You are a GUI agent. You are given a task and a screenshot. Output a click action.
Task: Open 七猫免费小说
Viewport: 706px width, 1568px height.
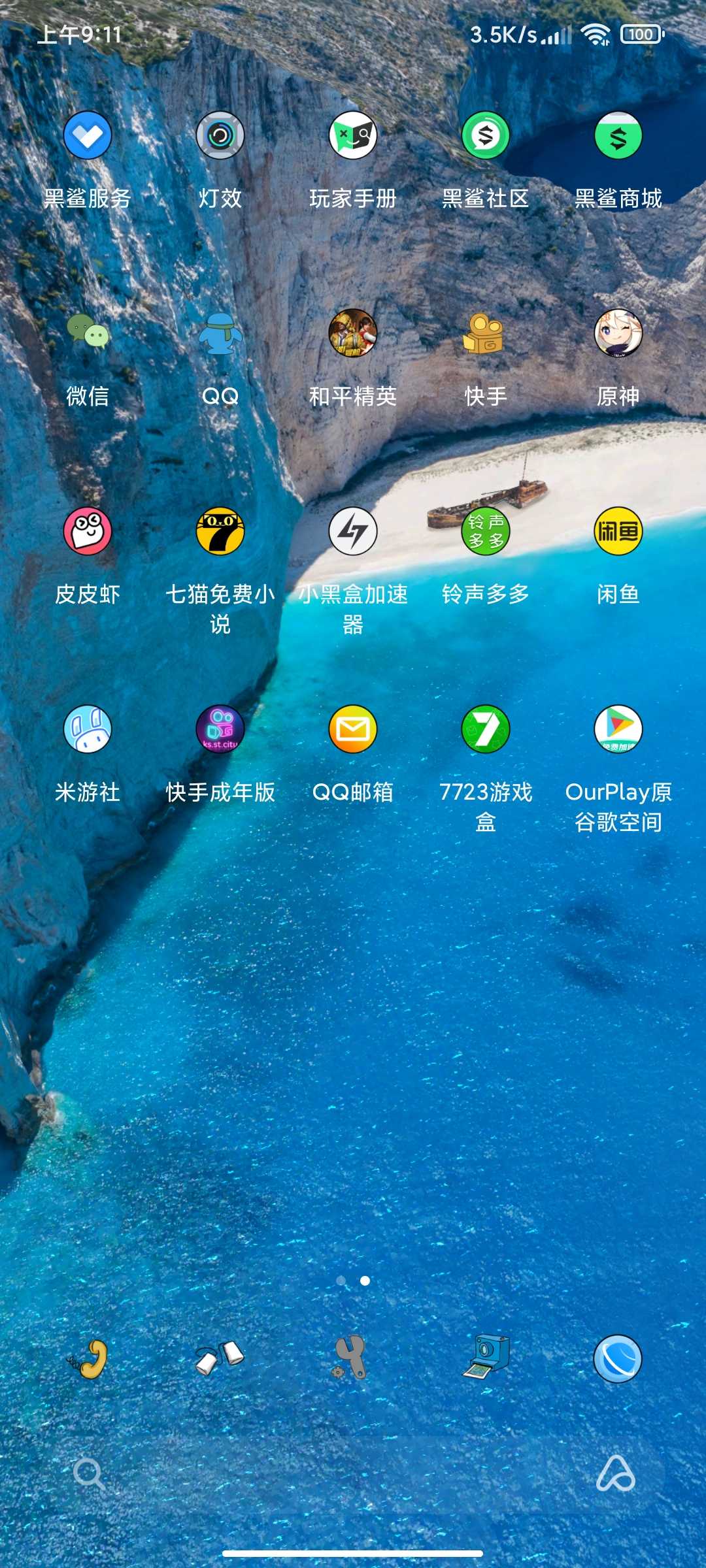coord(220,532)
